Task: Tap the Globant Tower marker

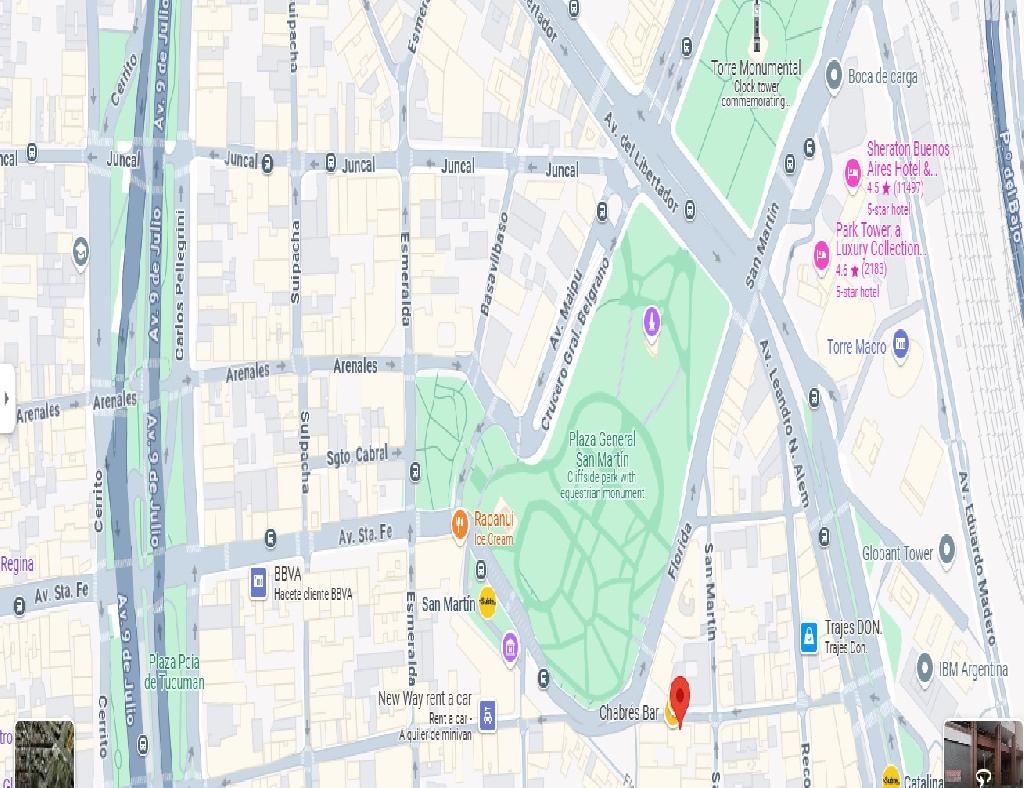Action: pyautogui.click(x=946, y=552)
